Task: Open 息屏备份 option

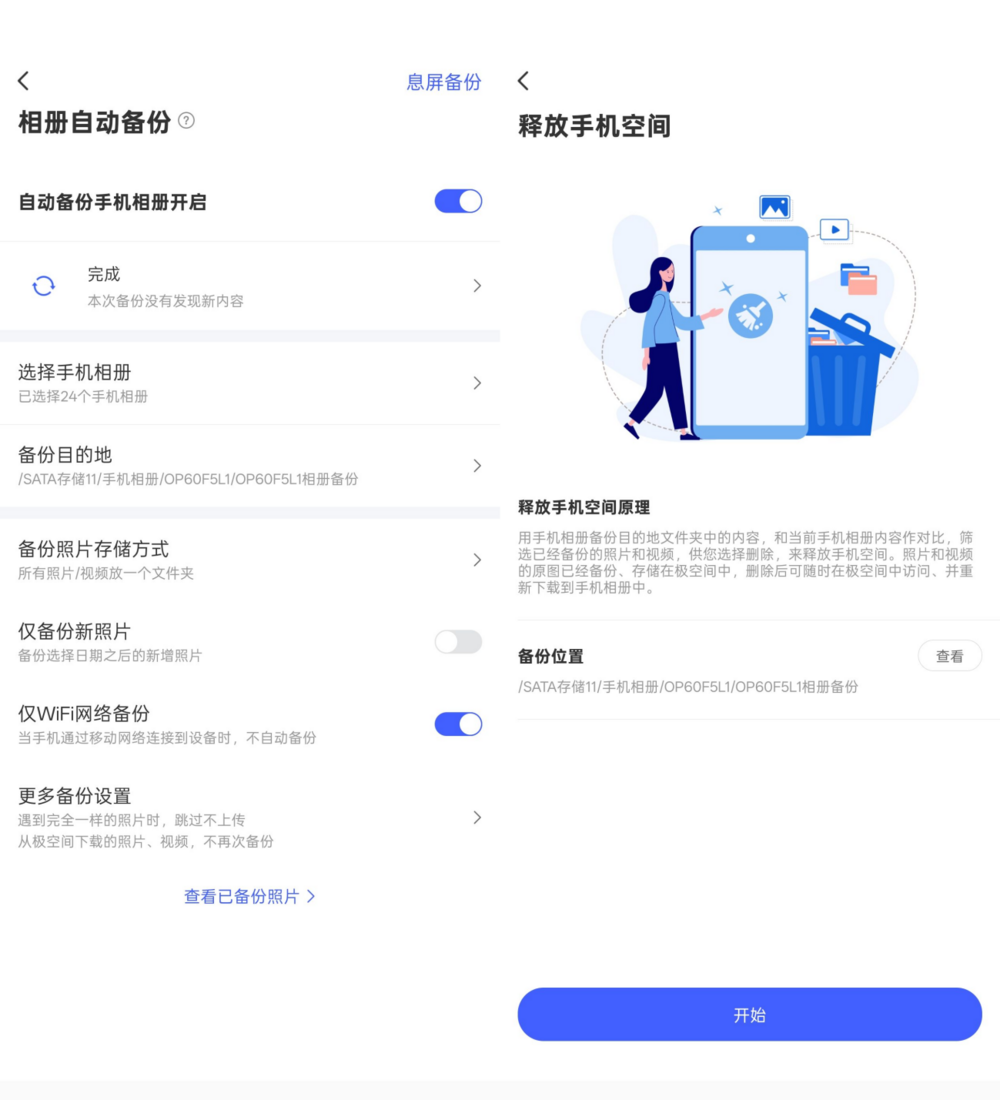Action: [443, 82]
